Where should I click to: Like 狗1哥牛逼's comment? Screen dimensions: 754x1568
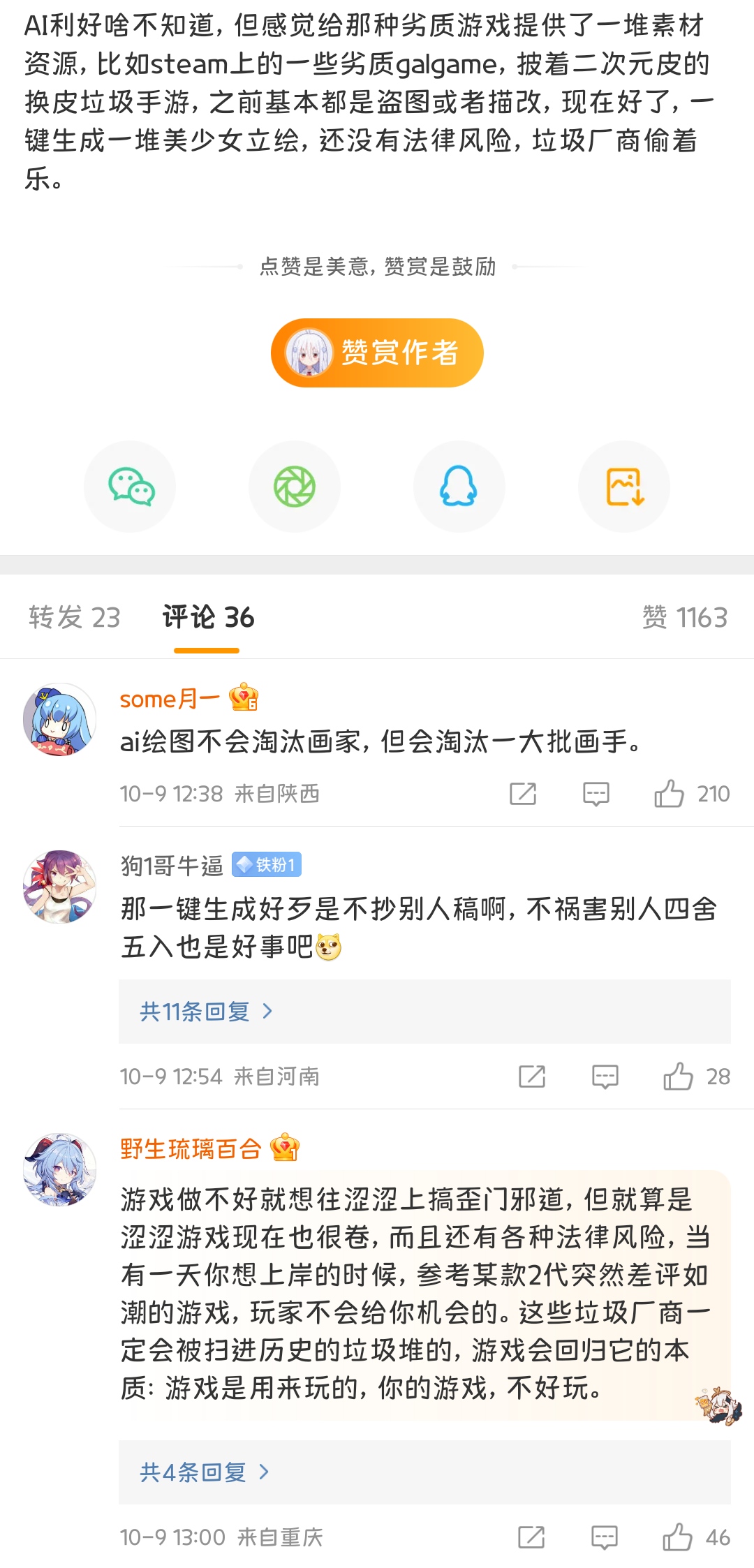pyautogui.click(x=678, y=1077)
